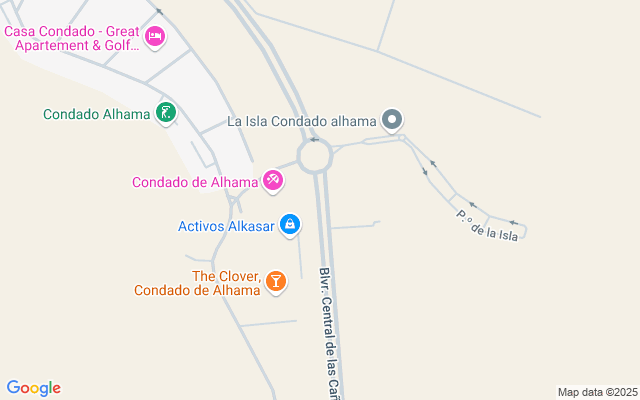Select Activos Alkasar shopping marker

290,225
